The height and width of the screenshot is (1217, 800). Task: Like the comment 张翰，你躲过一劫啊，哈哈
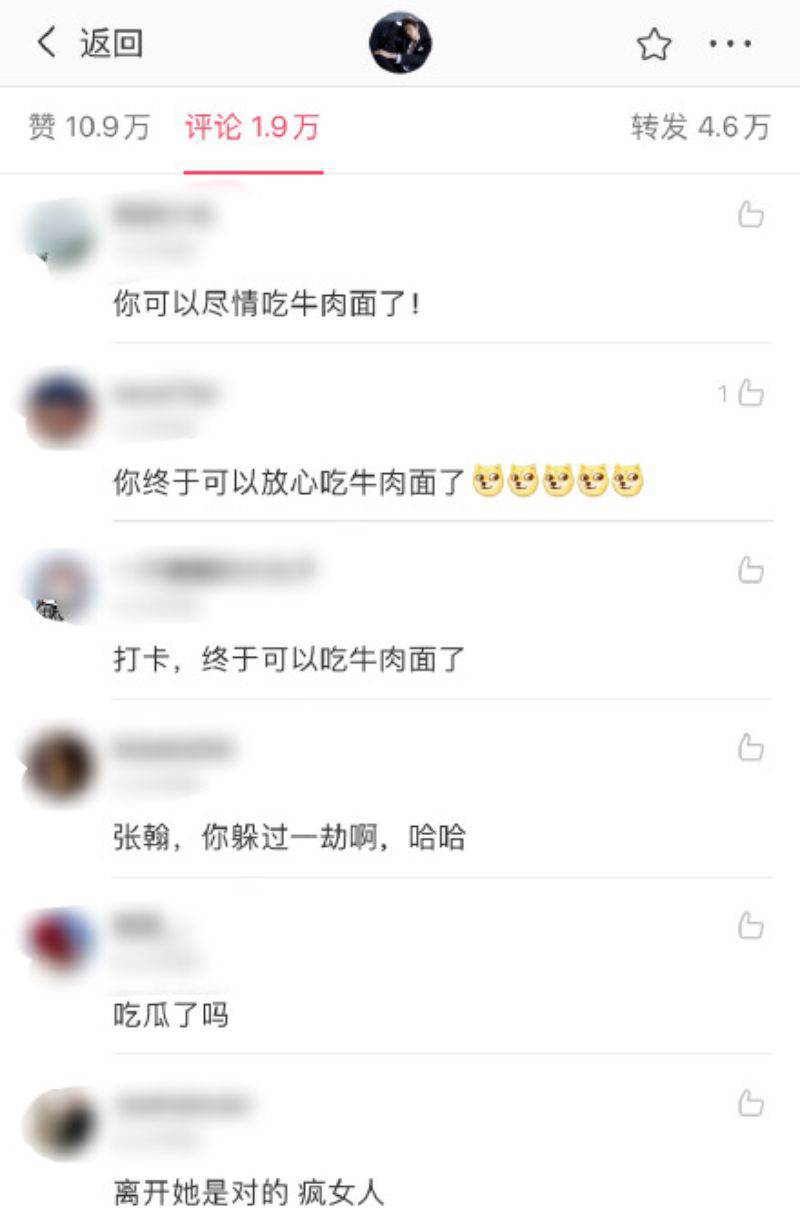coord(751,748)
